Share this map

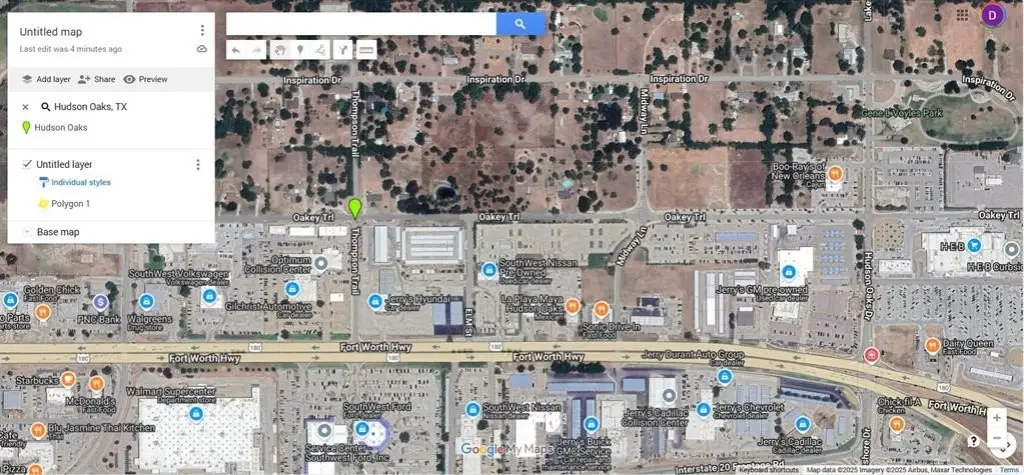pyautogui.click(x=96, y=79)
